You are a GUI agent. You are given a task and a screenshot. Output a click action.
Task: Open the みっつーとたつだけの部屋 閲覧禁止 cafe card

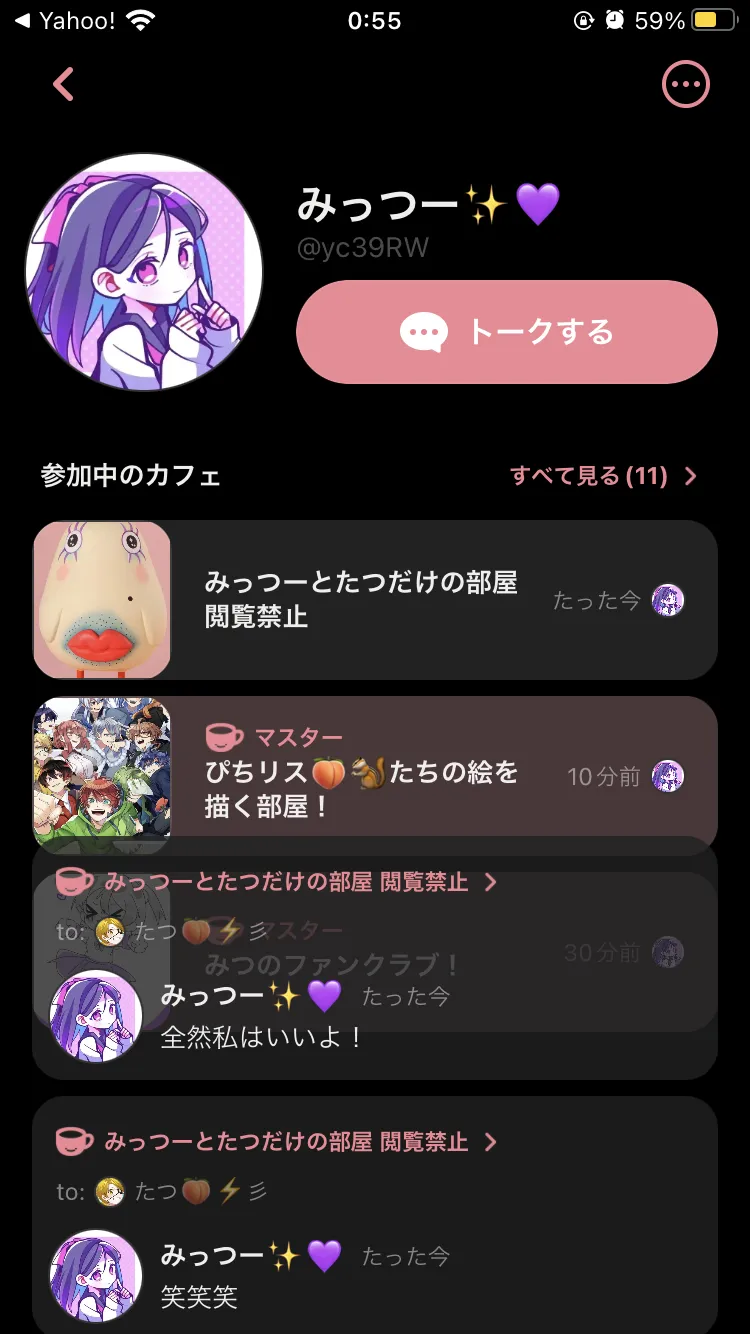(375, 600)
